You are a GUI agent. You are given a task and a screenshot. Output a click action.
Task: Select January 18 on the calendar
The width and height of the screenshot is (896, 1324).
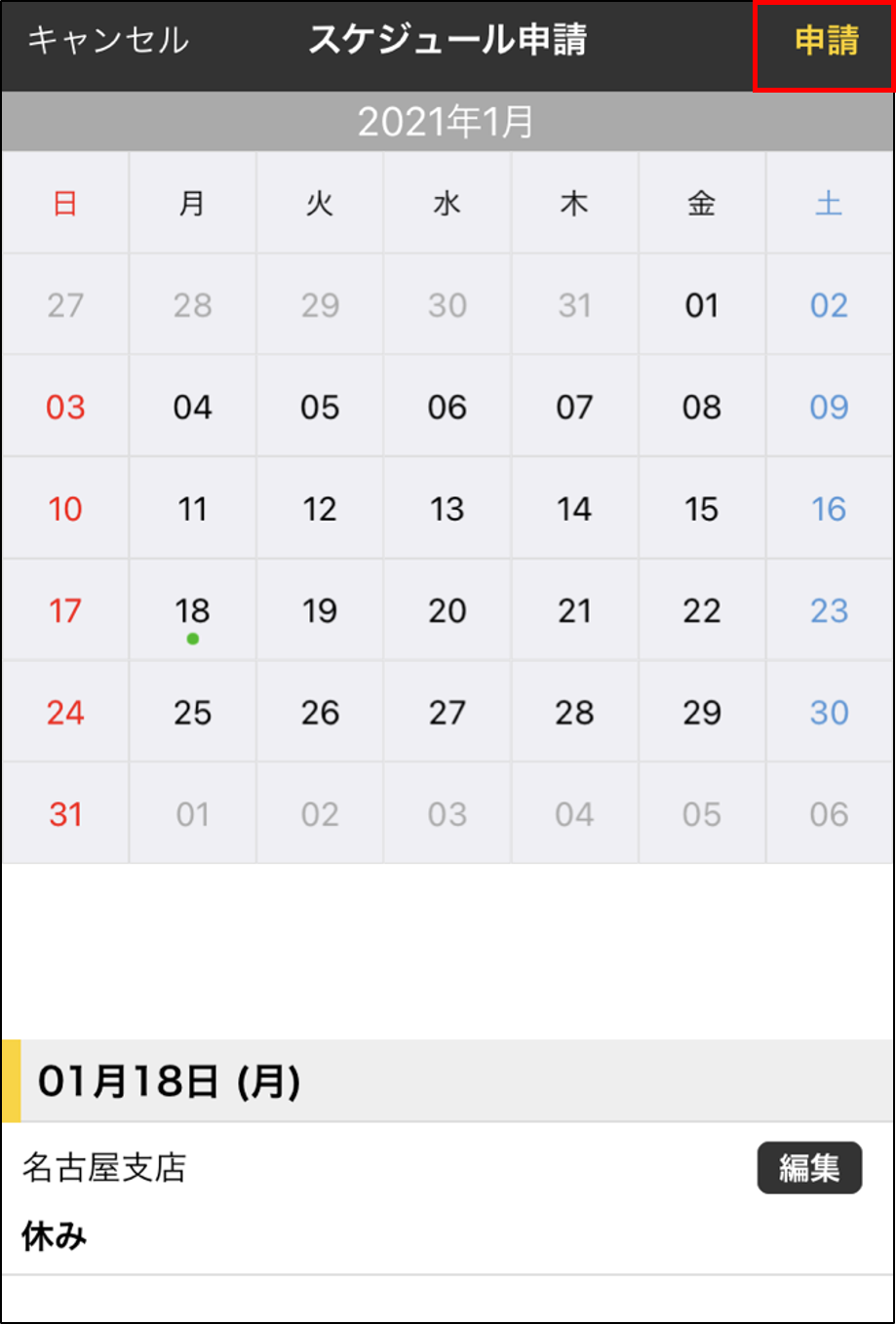(x=192, y=611)
